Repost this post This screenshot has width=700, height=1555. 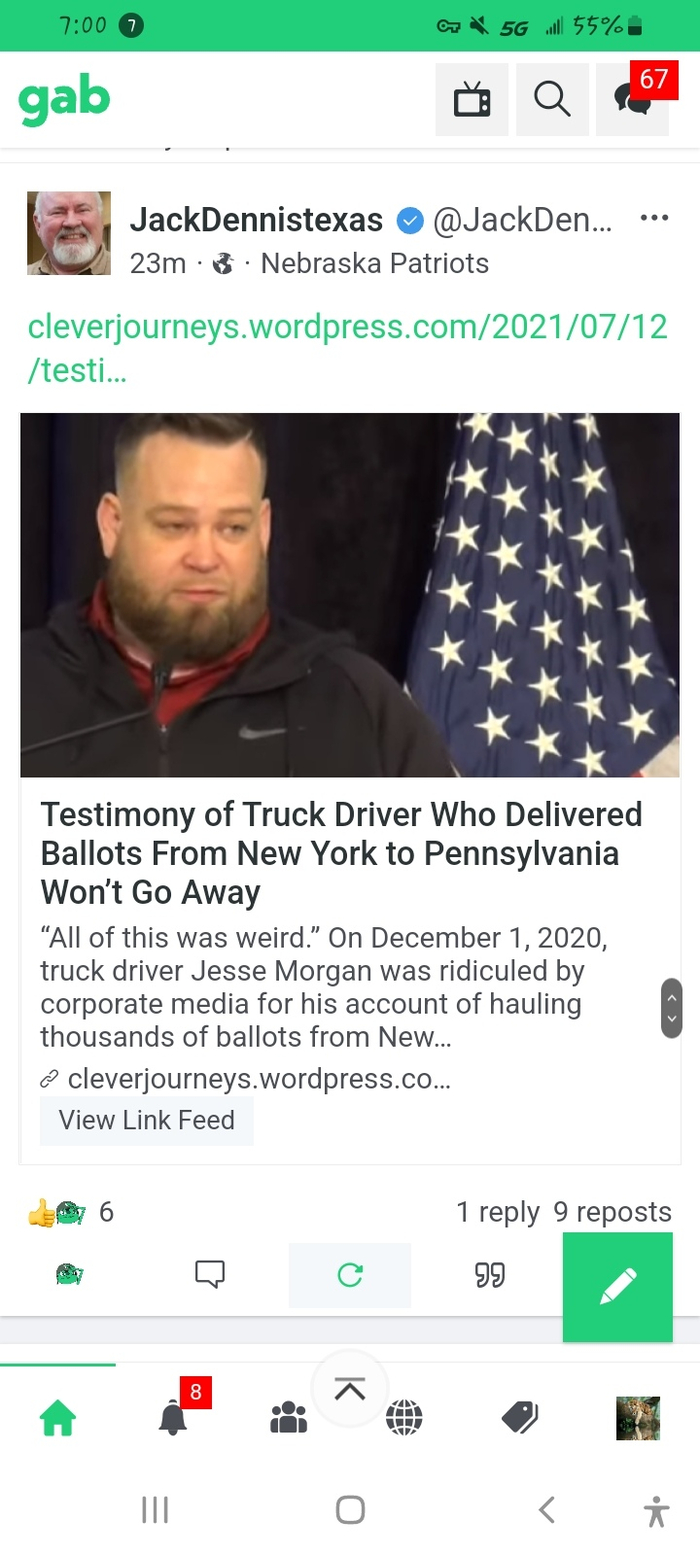click(x=349, y=1274)
